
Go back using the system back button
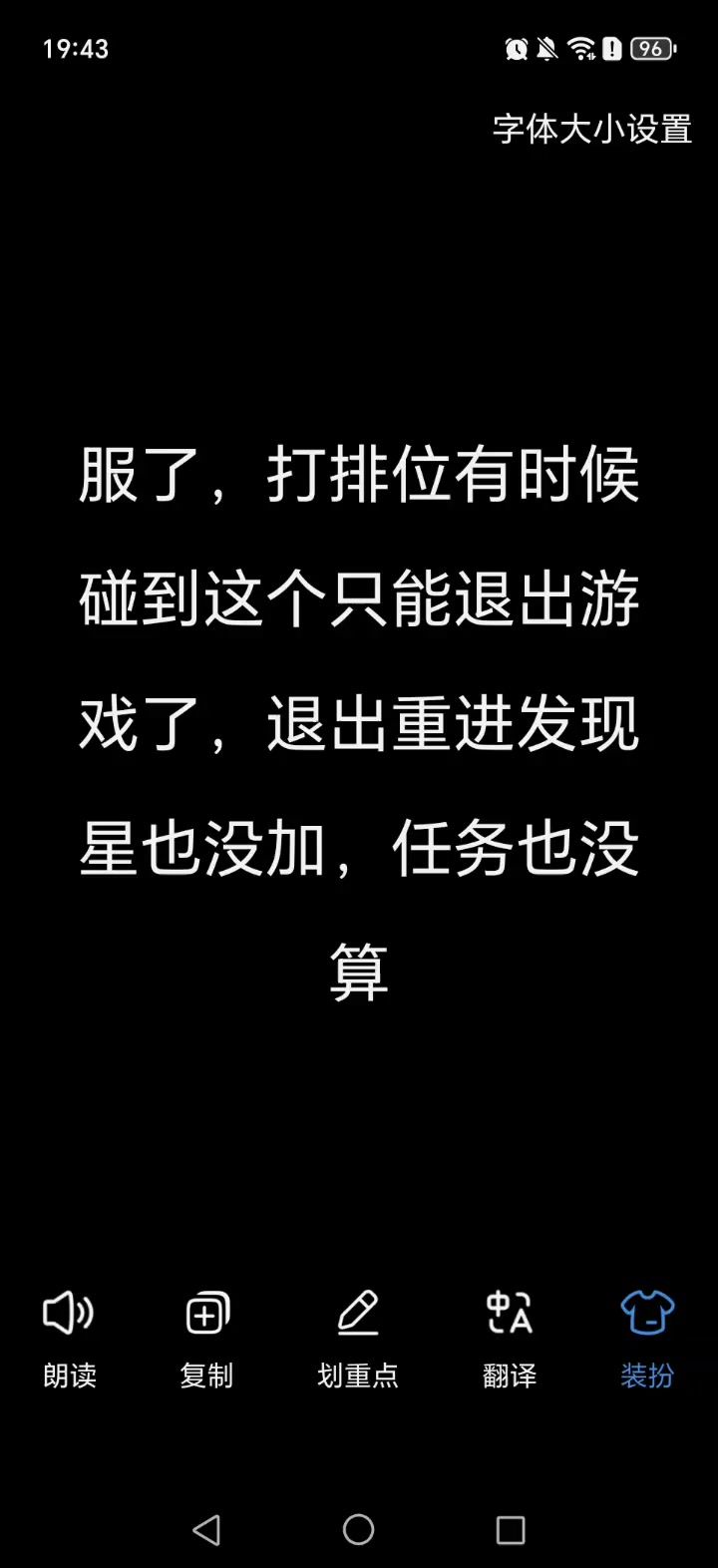click(206, 1529)
